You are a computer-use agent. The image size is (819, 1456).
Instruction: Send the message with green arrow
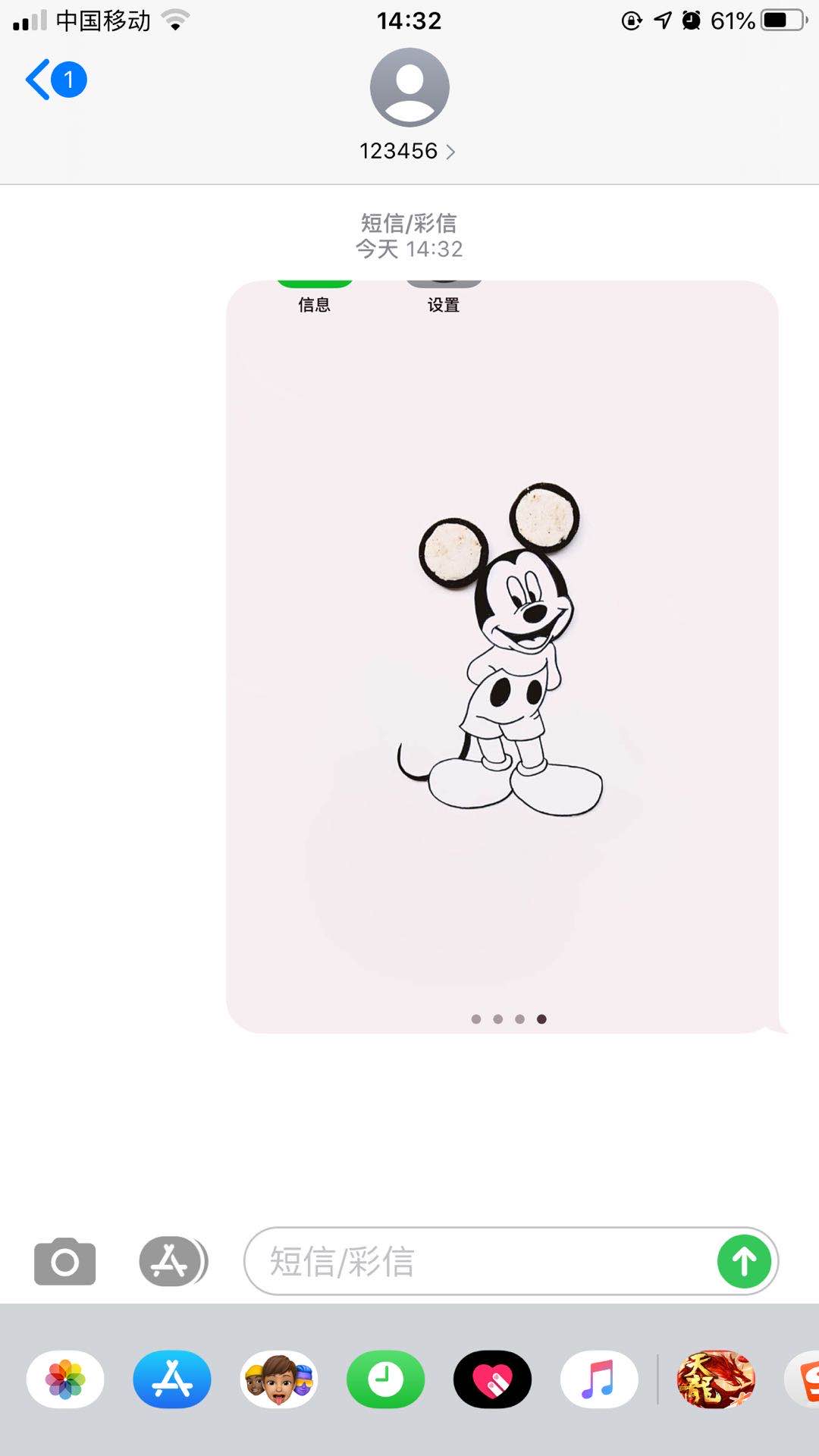click(x=744, y=1262)
